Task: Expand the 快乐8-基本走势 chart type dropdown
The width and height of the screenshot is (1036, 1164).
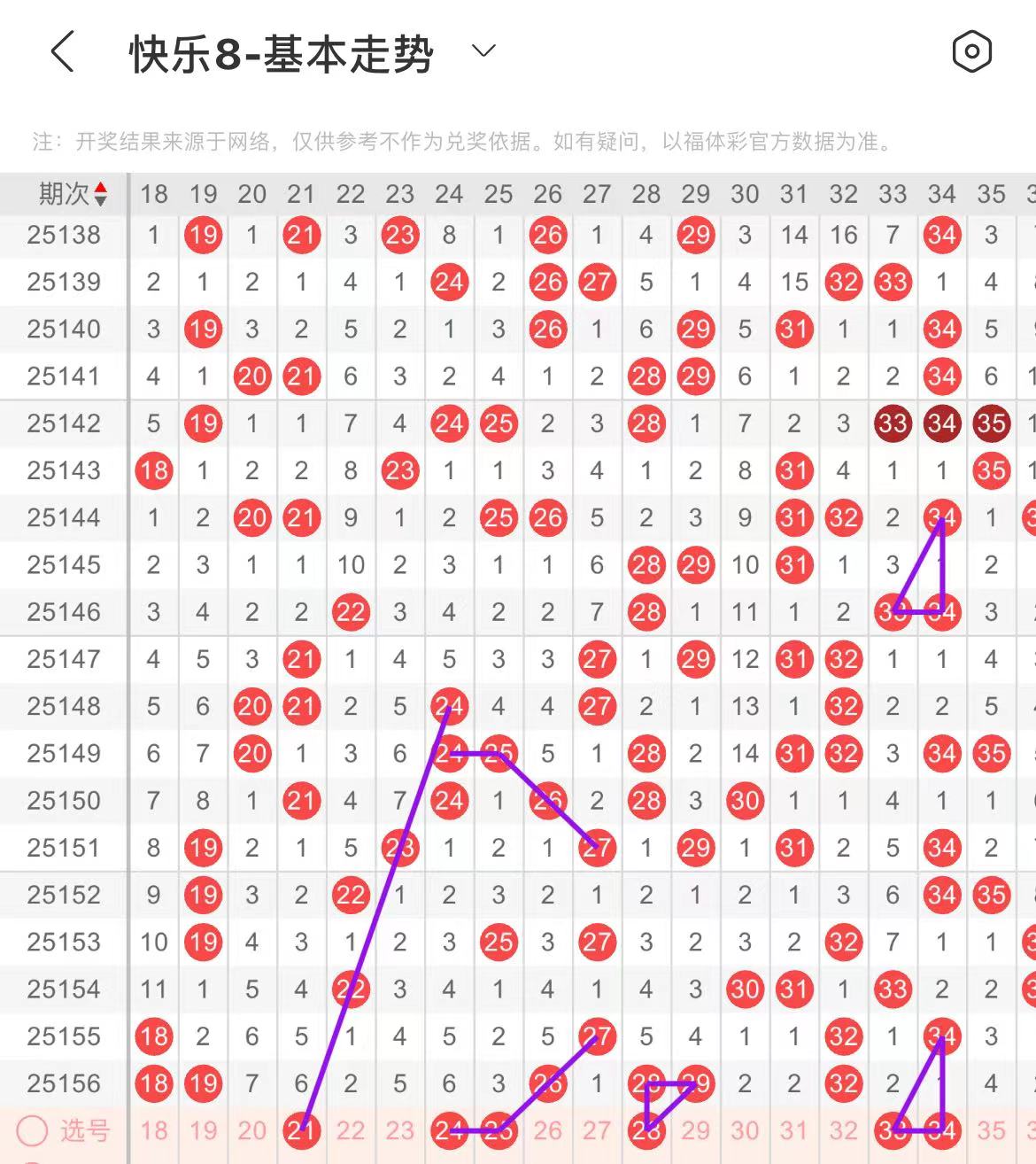Action: [x=483, y=50]
